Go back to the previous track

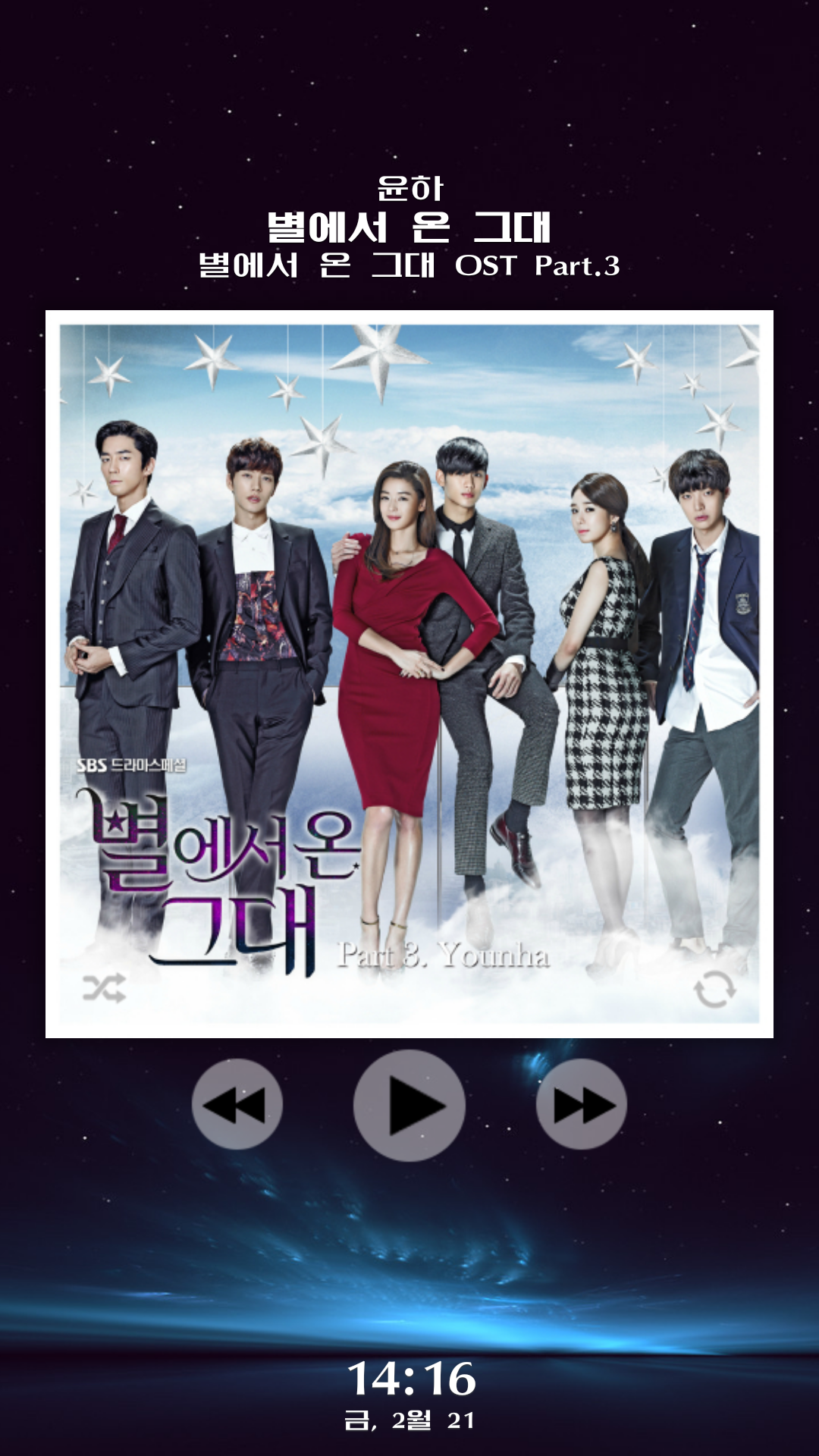click(x=237, y=1105)
